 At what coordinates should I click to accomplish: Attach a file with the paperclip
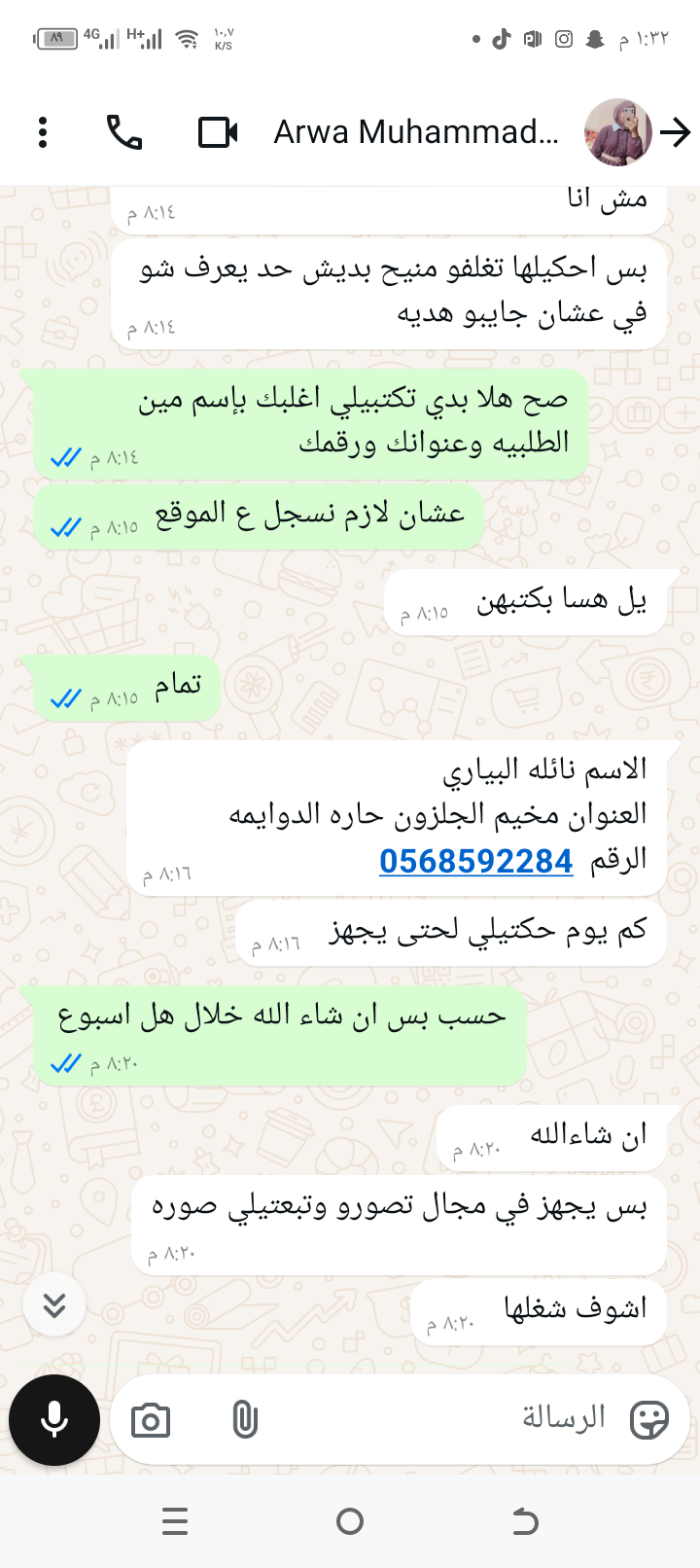click(245, 1420)
